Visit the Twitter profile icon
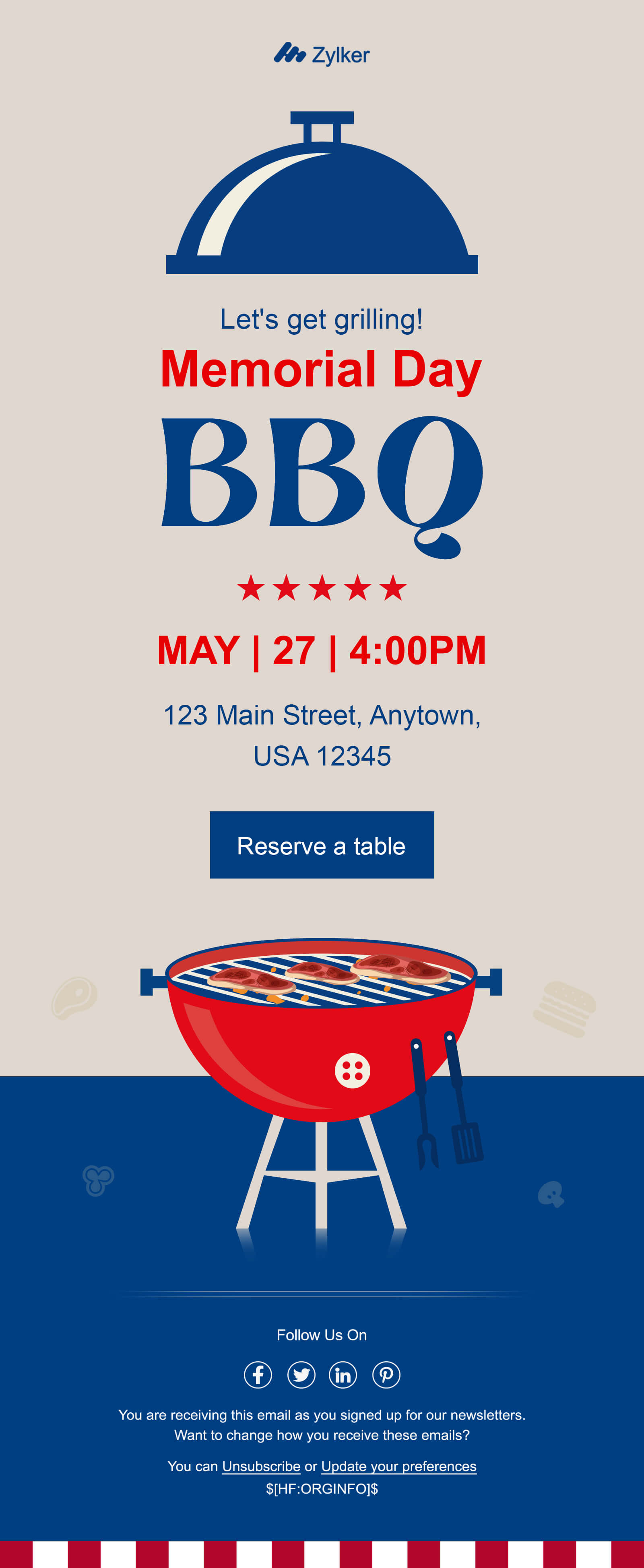The height and width of the screenshot is (1568, 644). (301, 1375)
